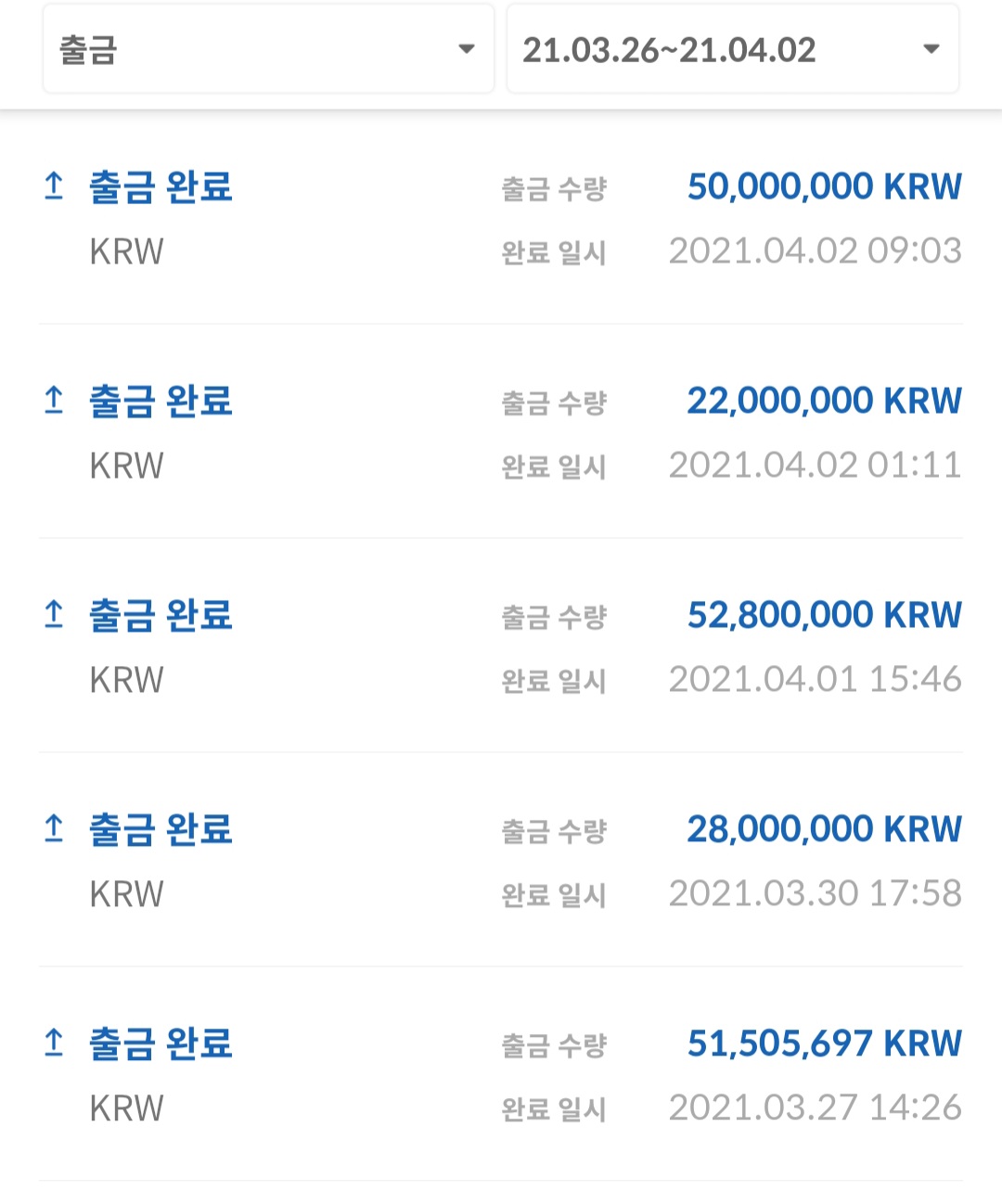Open the 출금 transaction type dropdown
Screen dimensions: 1002x1204
267,49
